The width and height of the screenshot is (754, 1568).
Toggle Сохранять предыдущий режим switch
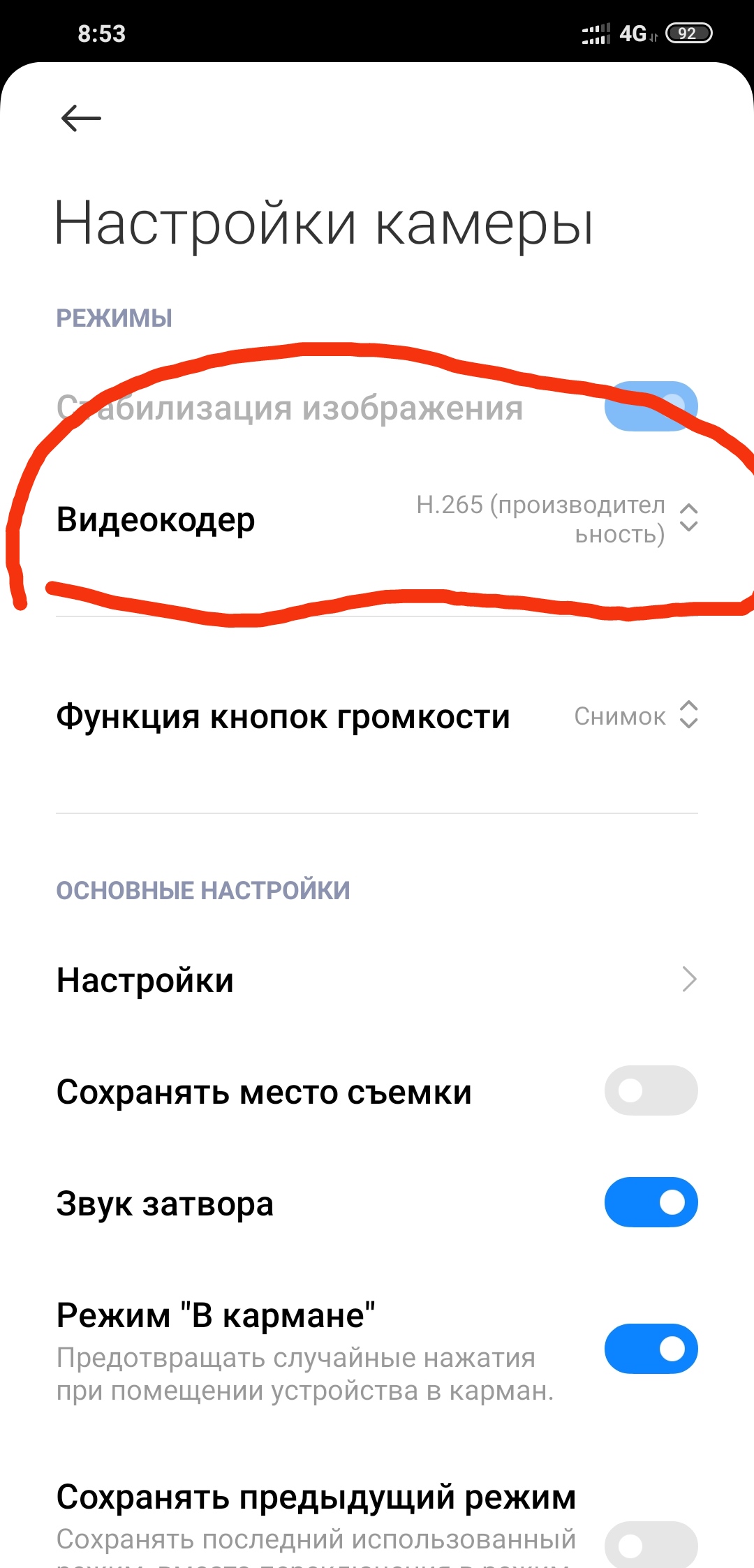pyautogui.click(x=651, y=1544)
